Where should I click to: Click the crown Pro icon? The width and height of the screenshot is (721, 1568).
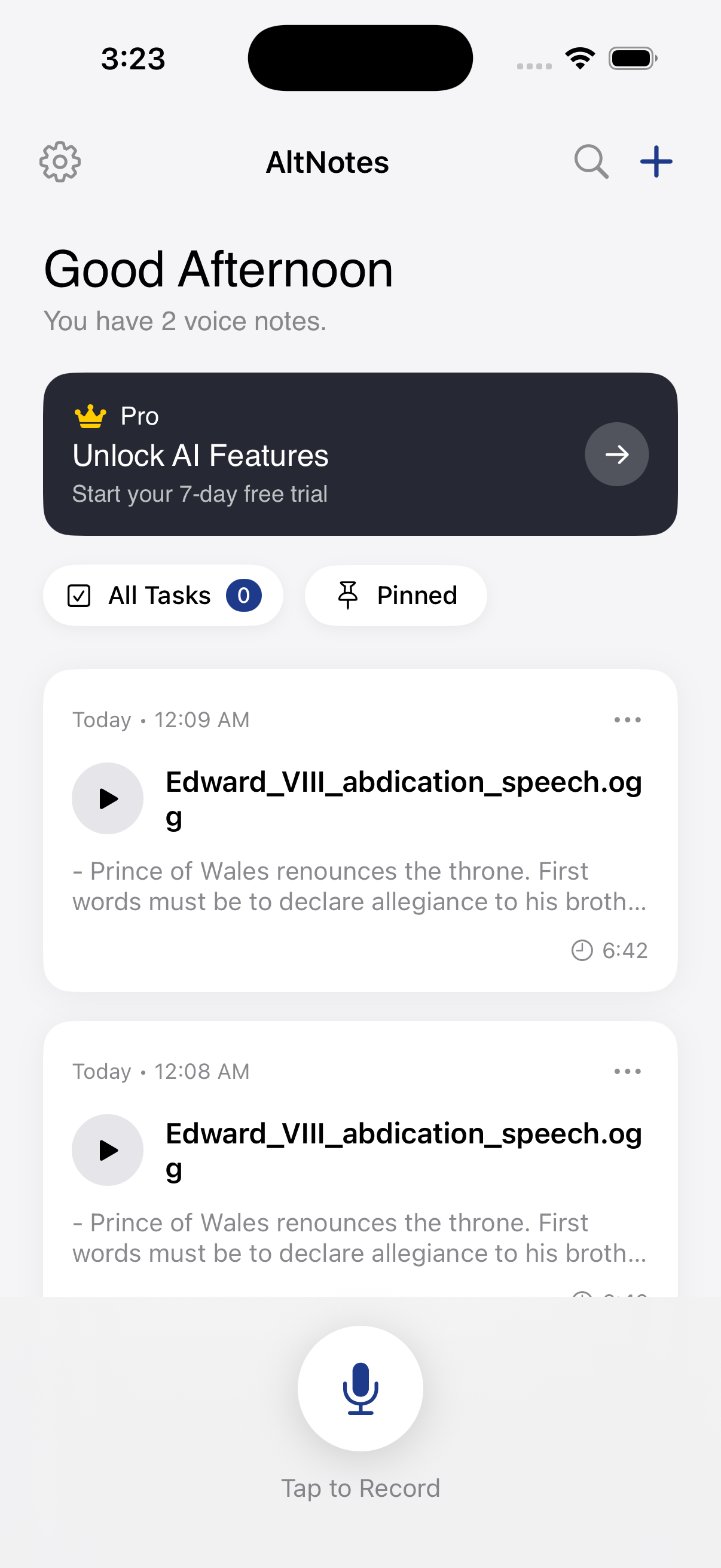point(88,414)
